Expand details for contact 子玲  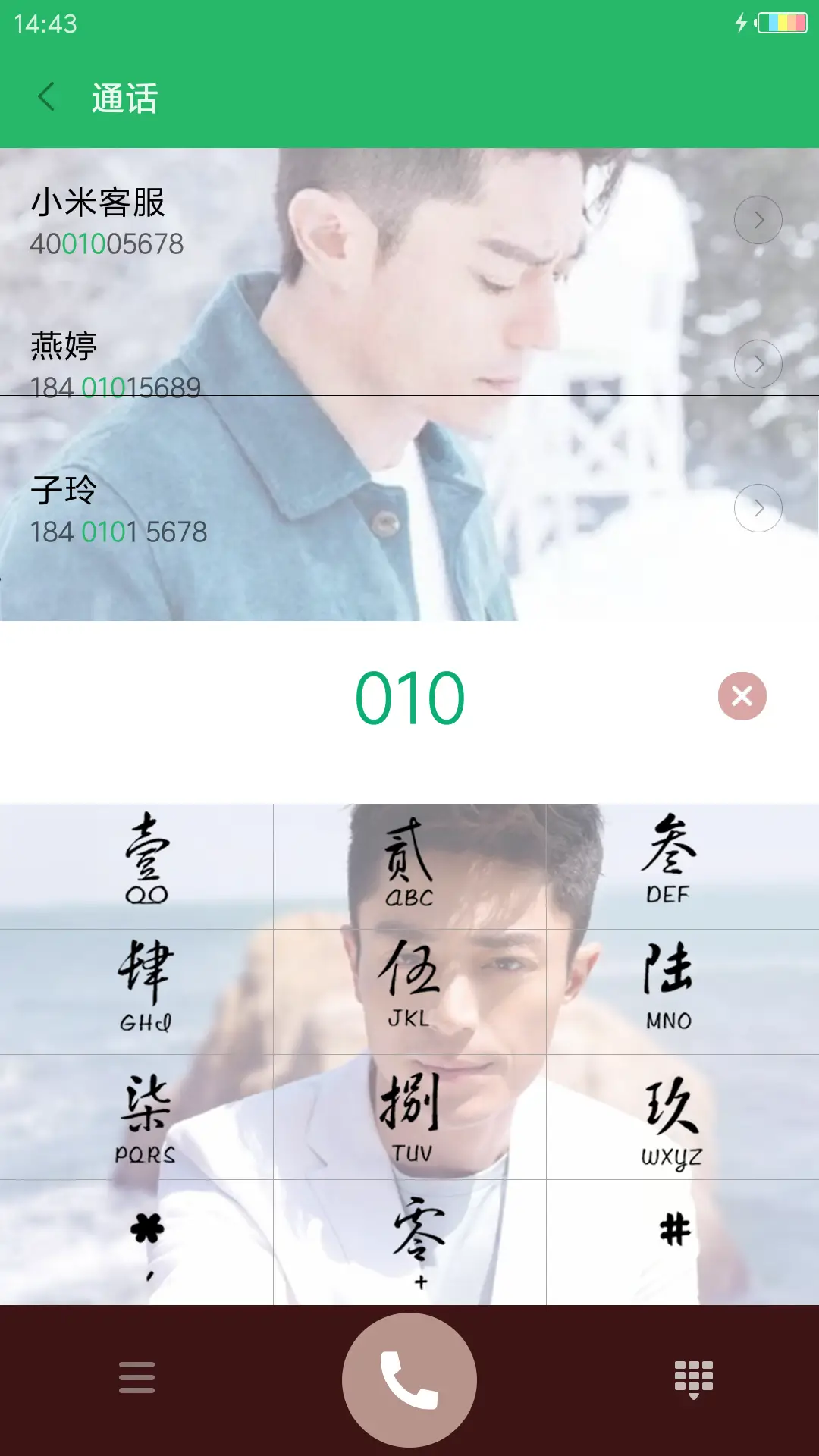tap(758, 507)
